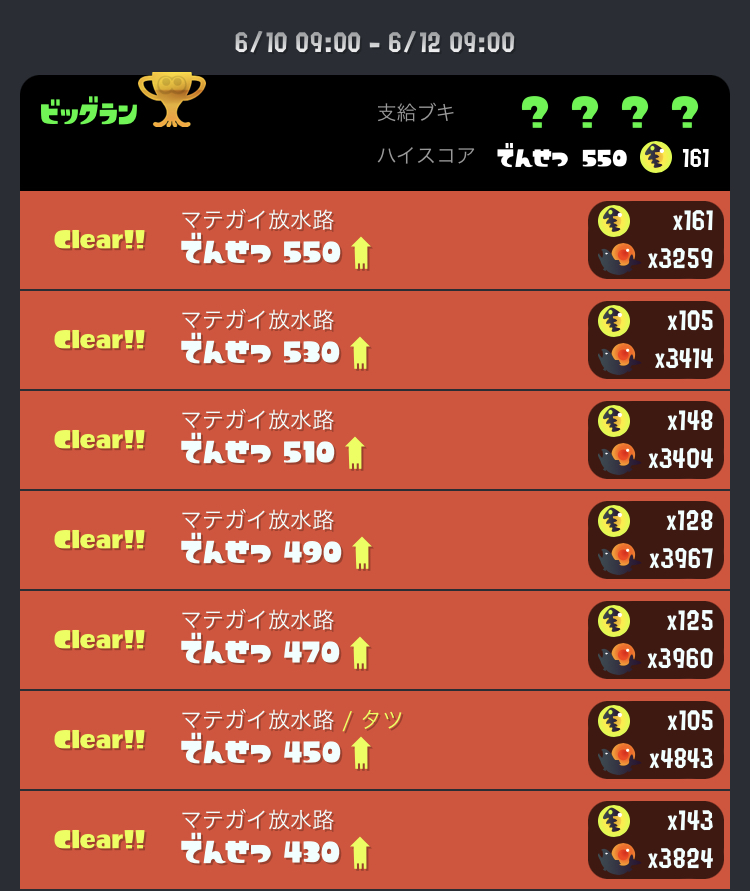Open the でんせつ 550 job result
The height and width of the screenshot is (891, 750).
(x=374, y=240)
